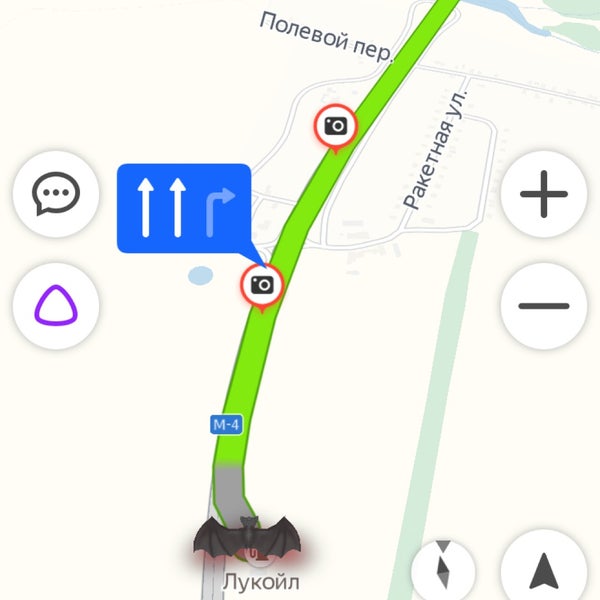This screenshot has height=600, width=600.
Task: Zoom out the map with minus button
Action: [x=544, y=304]
